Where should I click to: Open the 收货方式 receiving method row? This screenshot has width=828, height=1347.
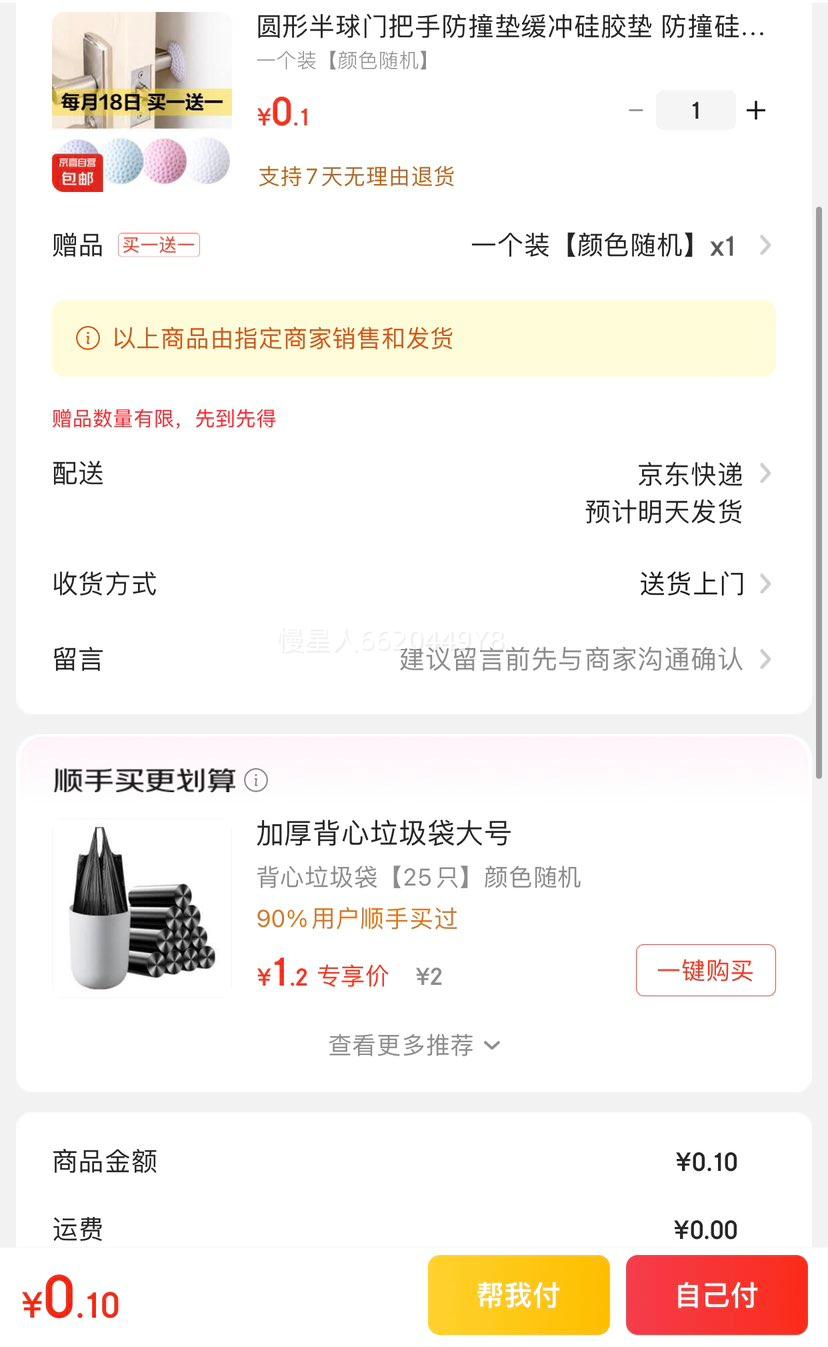pos(414,584)
